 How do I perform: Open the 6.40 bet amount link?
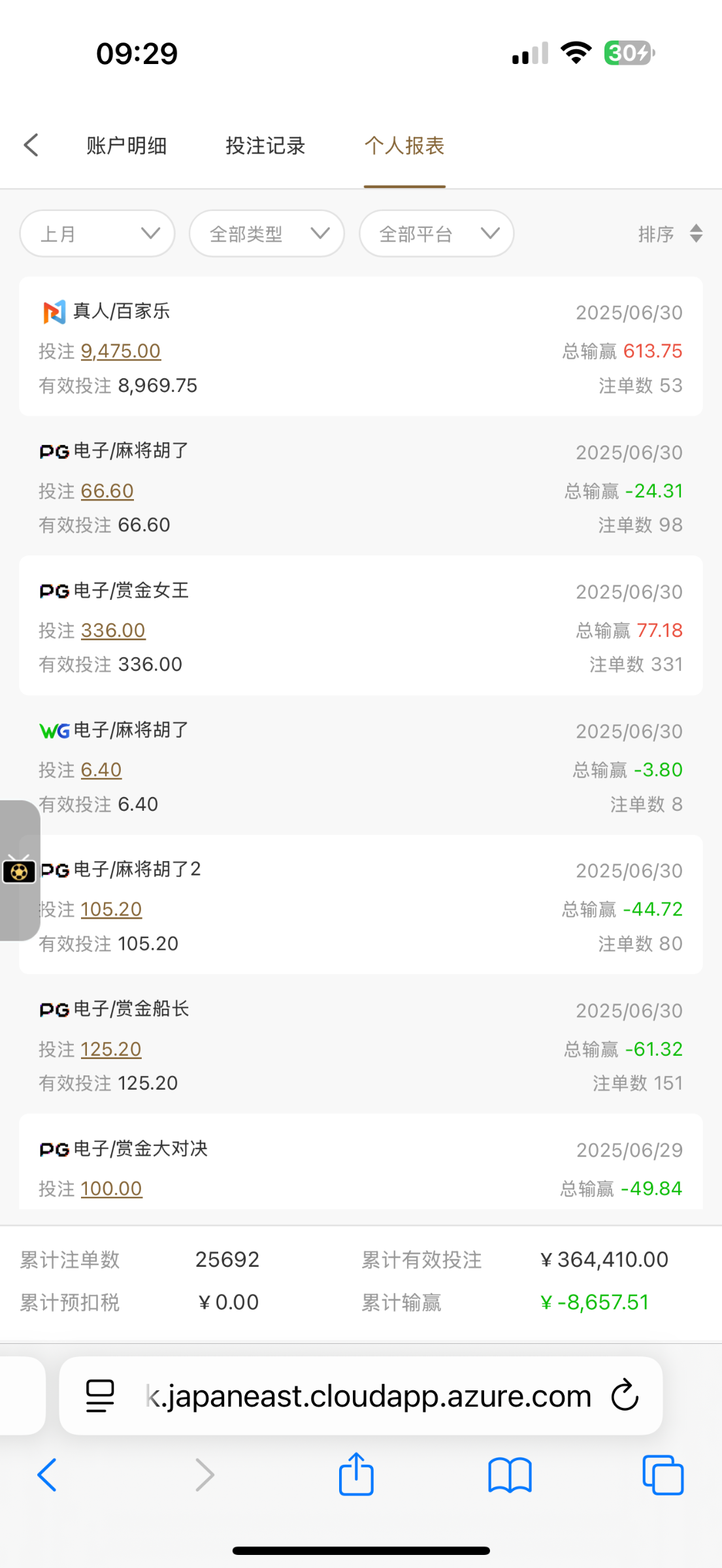[101, 770]
